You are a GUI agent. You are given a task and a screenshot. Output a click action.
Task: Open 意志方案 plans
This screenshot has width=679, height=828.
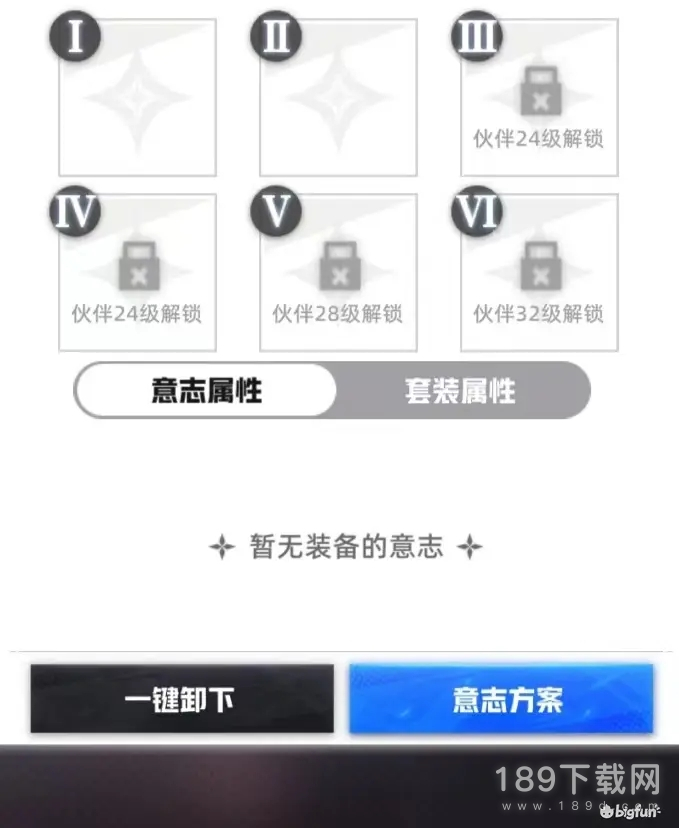click(x=501, y=699)
